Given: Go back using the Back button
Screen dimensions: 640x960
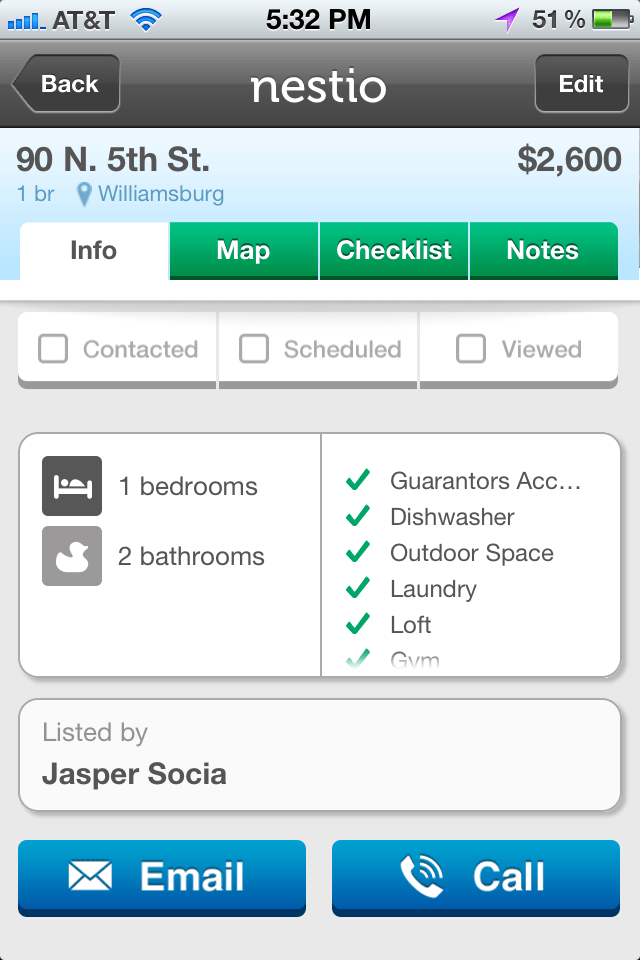Looking at the screenshot, I should pyautogui.click(x=67, y=84).
